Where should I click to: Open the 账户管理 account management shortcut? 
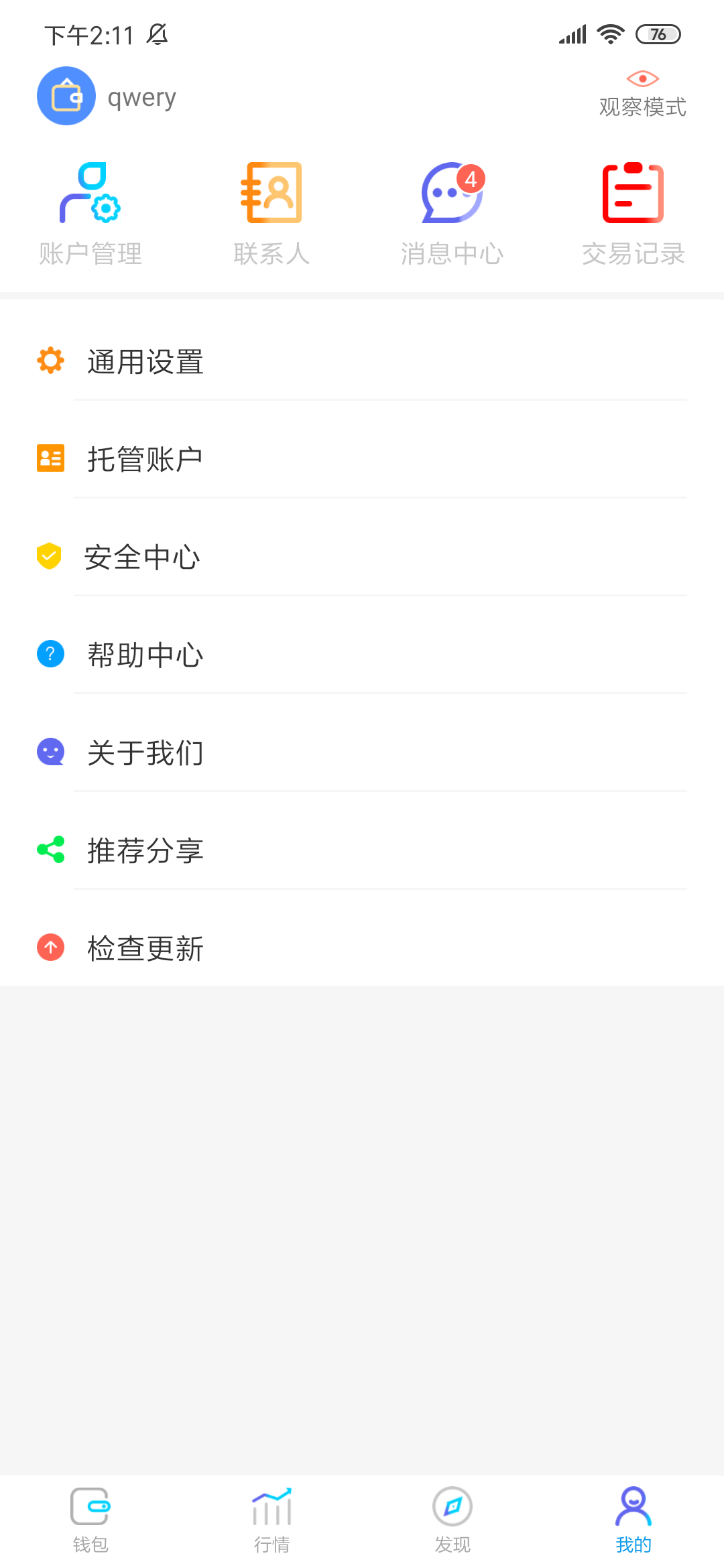pyautogui.click(x=90, y=213)
